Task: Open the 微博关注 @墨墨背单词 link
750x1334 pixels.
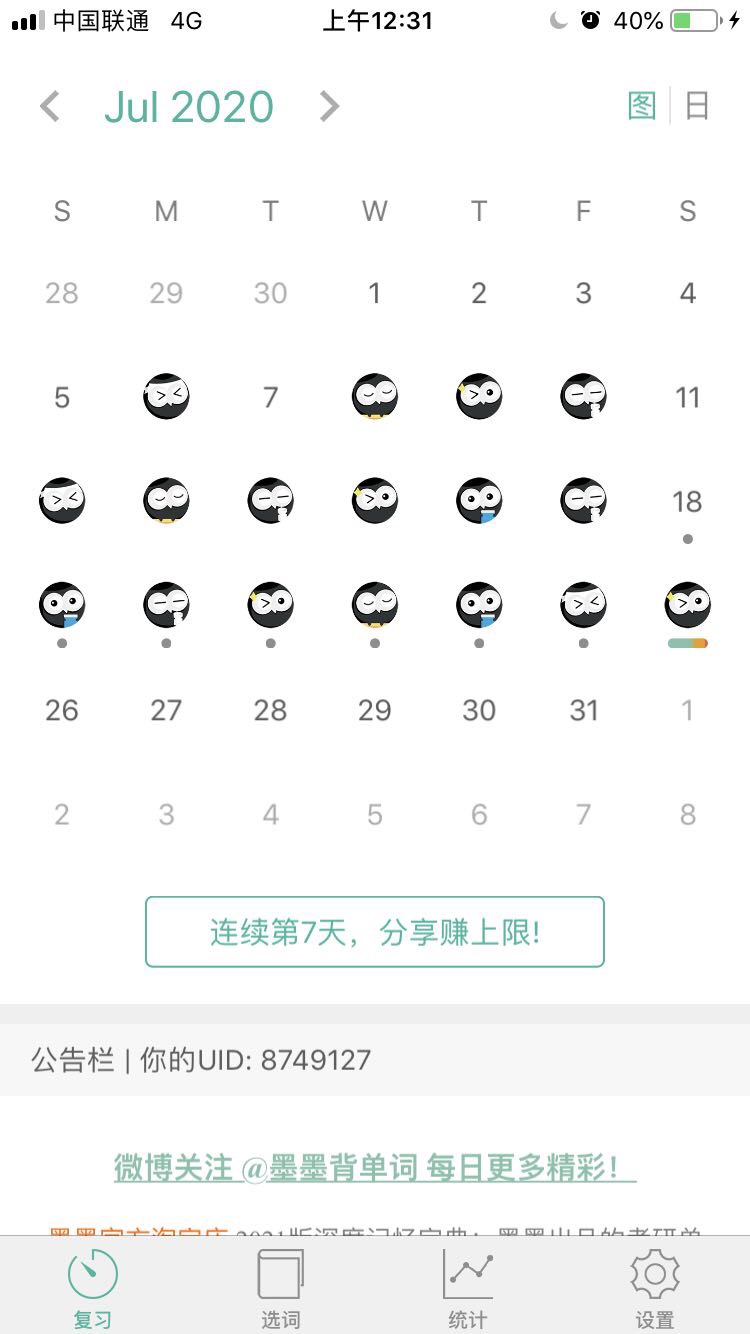Action: click(375, 1167)
